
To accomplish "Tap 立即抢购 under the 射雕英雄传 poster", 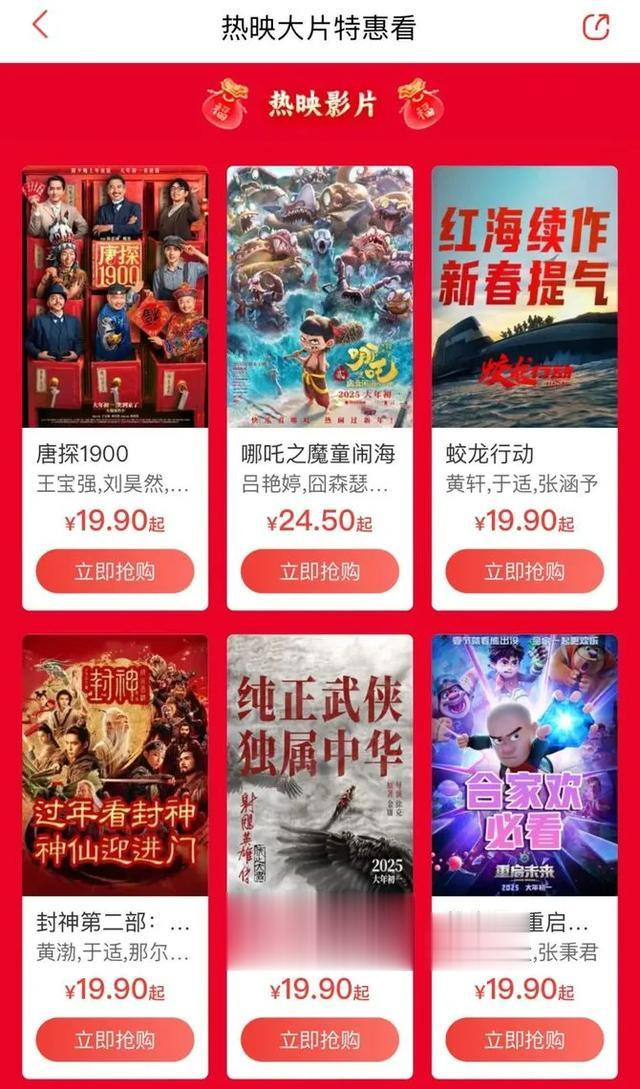I will click(x=320, y=1040).
